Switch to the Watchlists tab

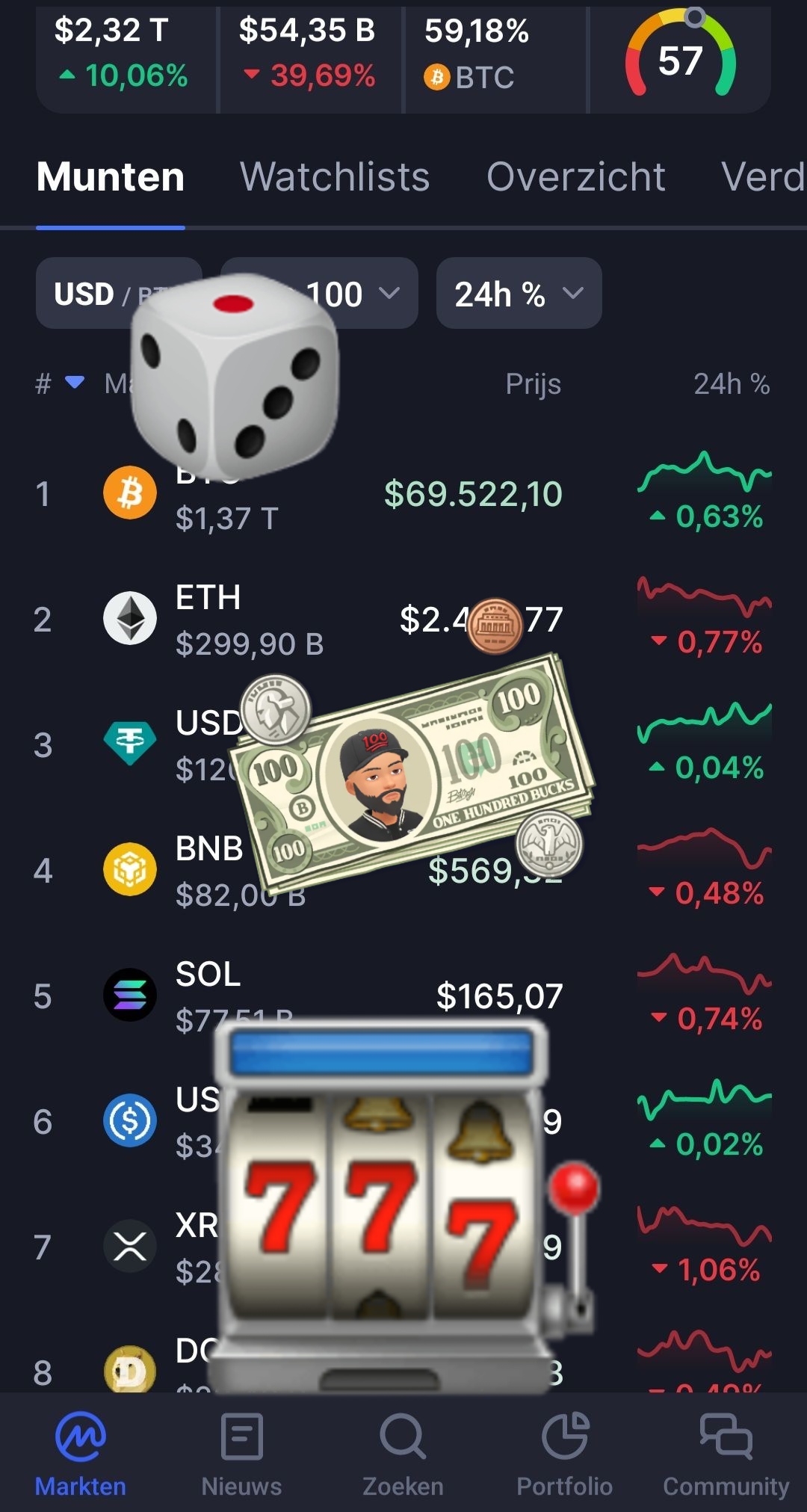335,177
